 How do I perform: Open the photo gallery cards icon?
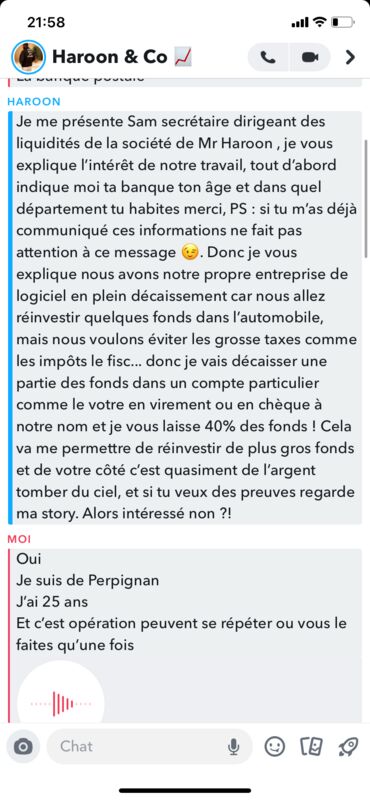pos(311,747)
